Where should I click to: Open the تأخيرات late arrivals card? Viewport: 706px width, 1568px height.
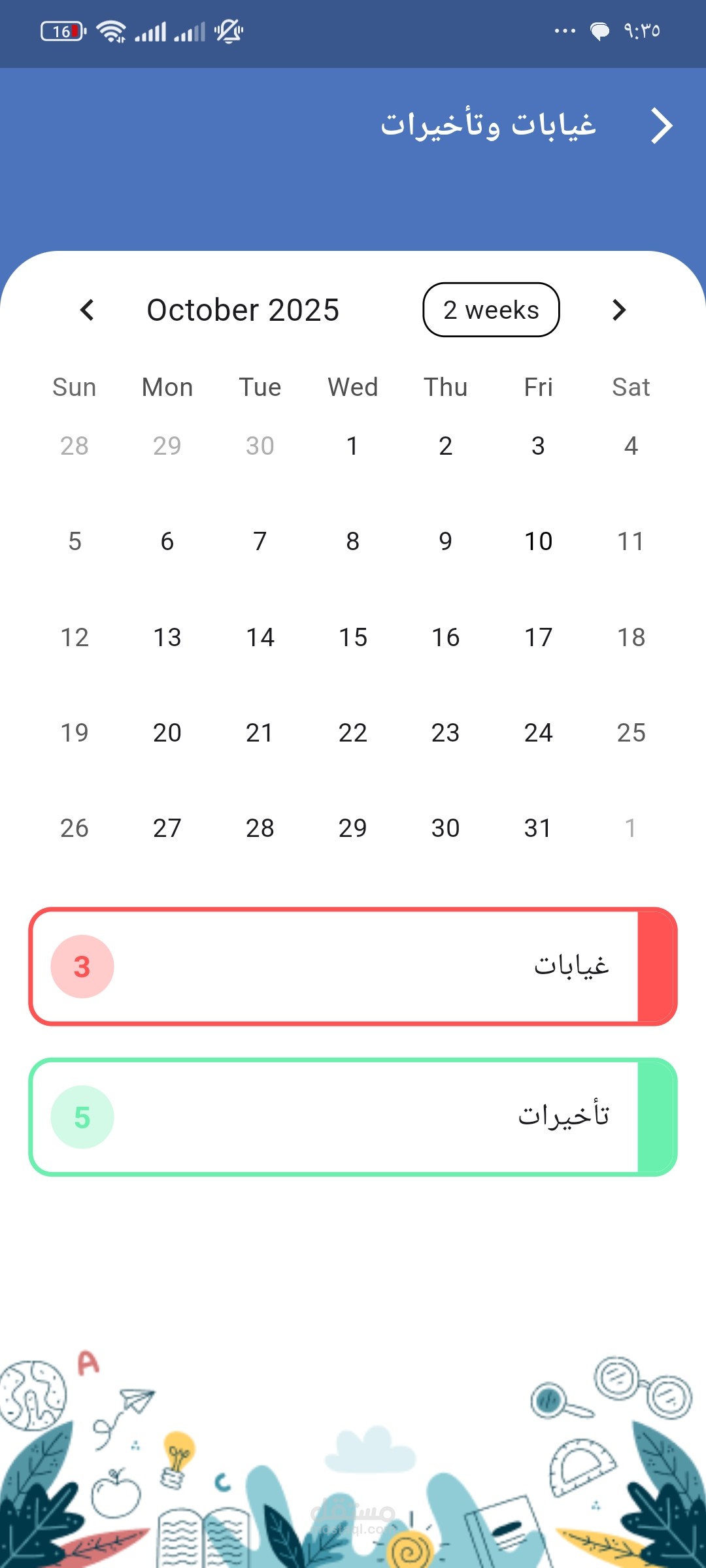click(353, 1117)
